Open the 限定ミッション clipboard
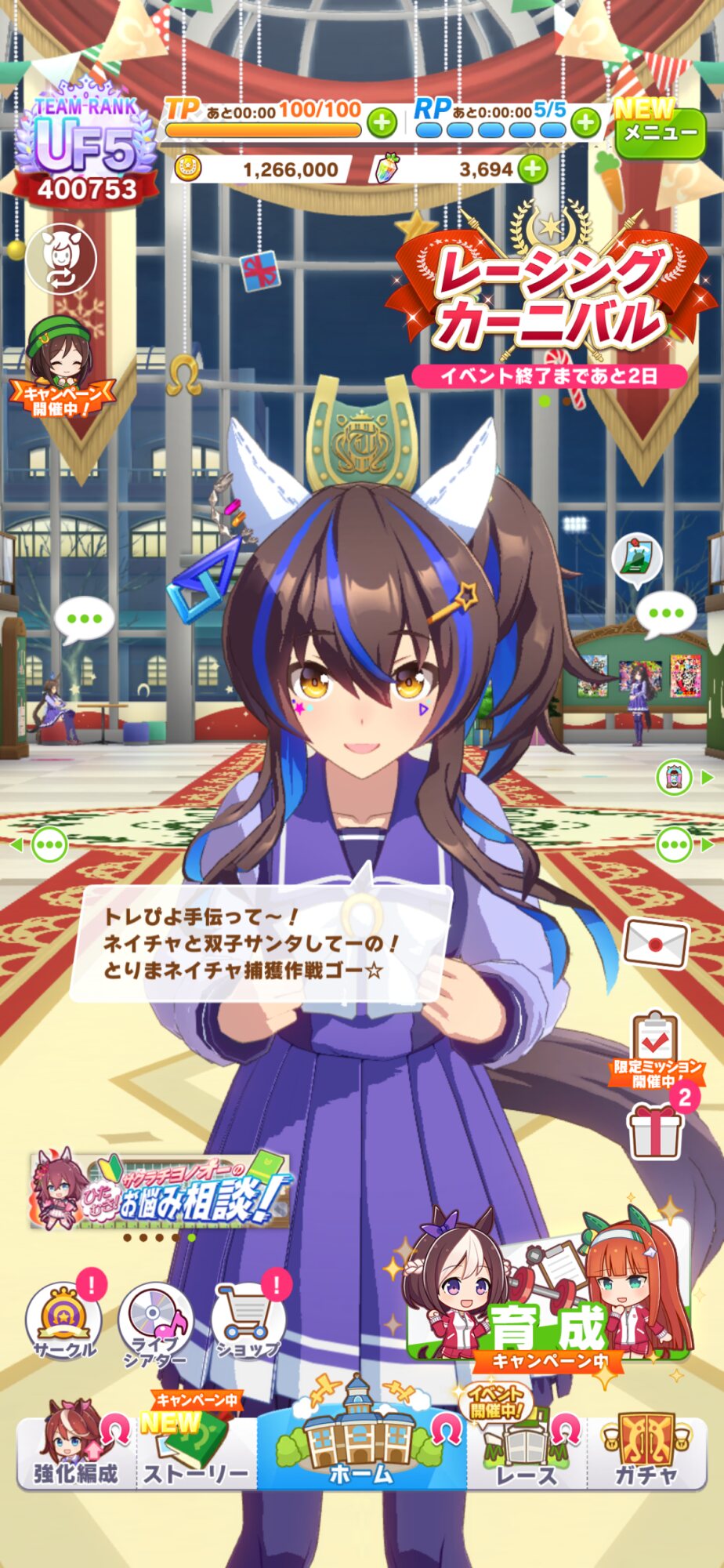This screenshot has height=1568, width=724. [x=657, y=1051]
